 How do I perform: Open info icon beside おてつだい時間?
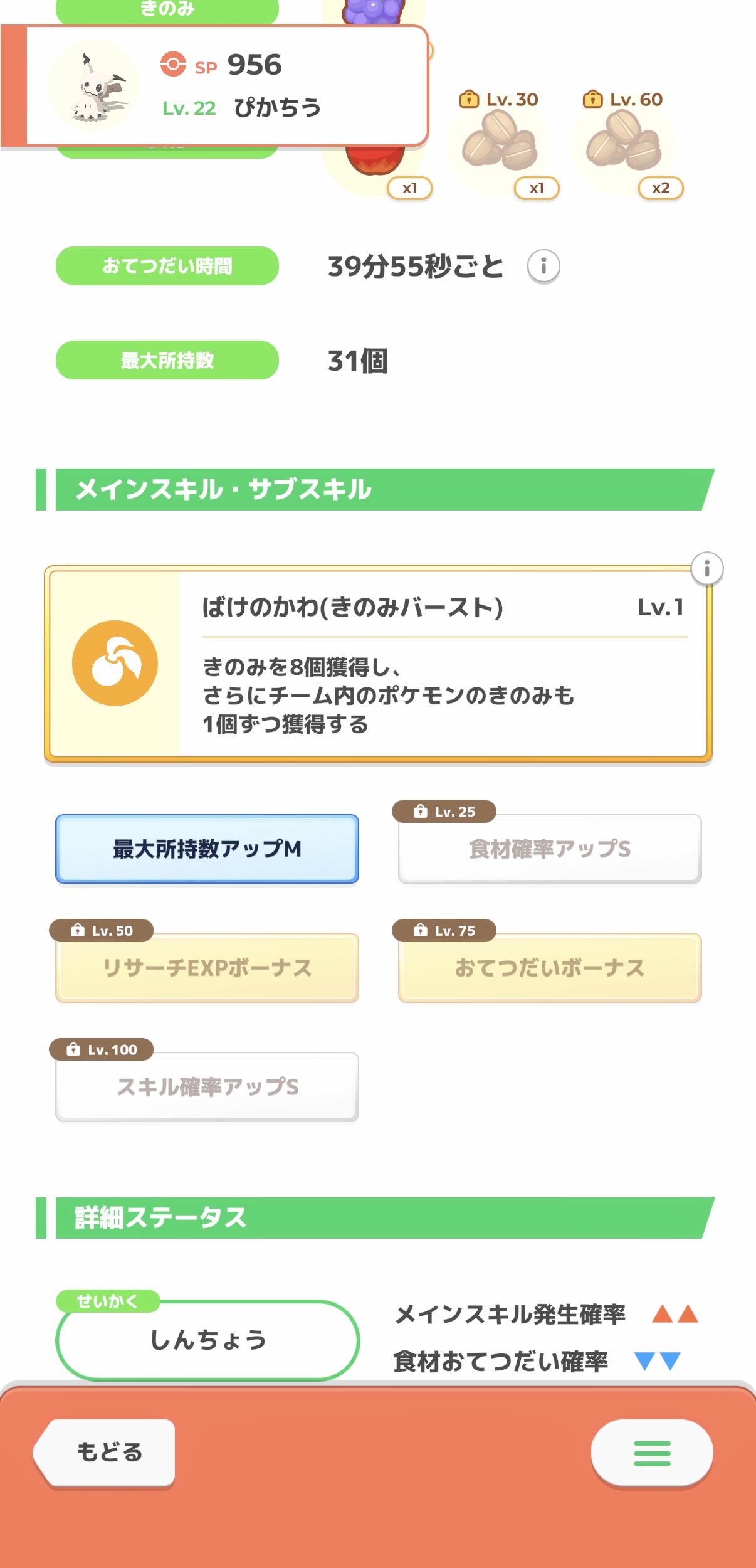pos(543,267)
